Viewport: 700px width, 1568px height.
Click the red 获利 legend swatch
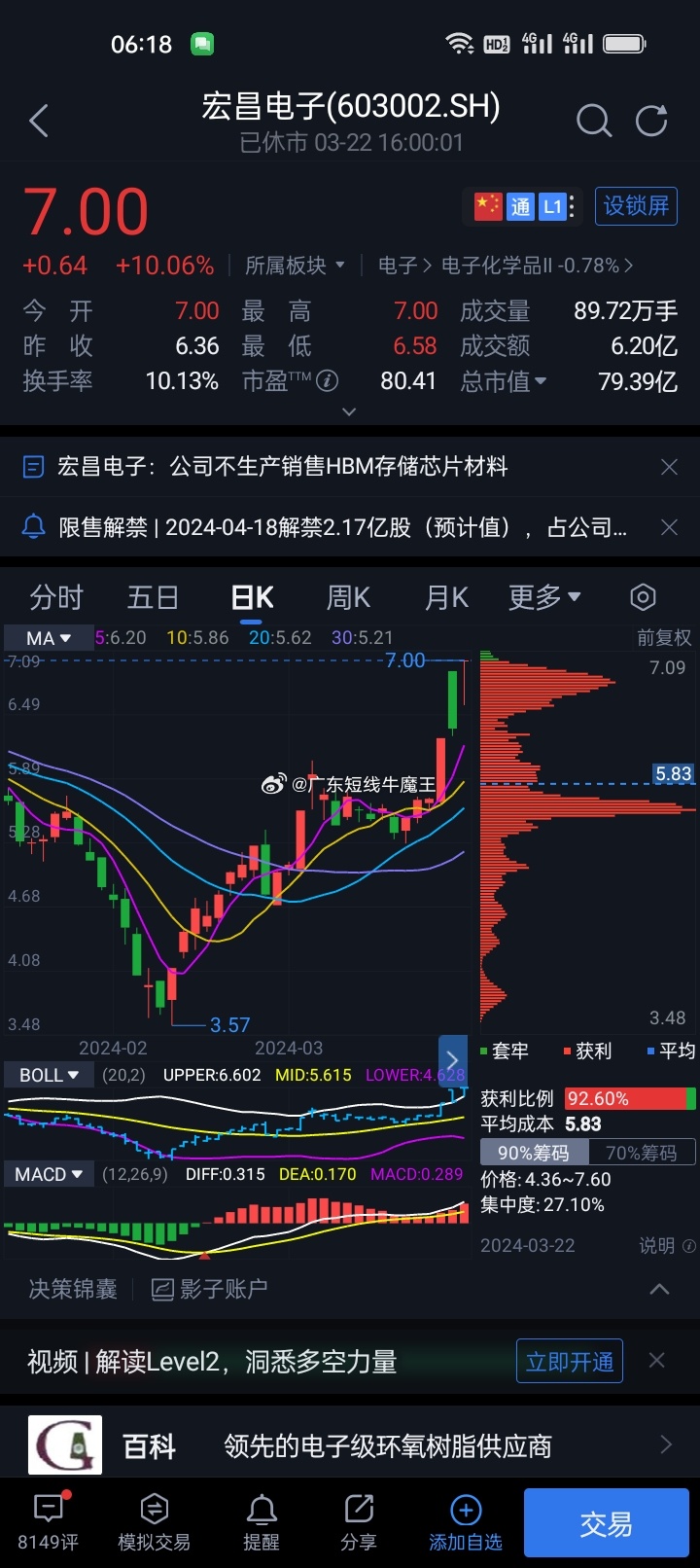coord(566,1051)
